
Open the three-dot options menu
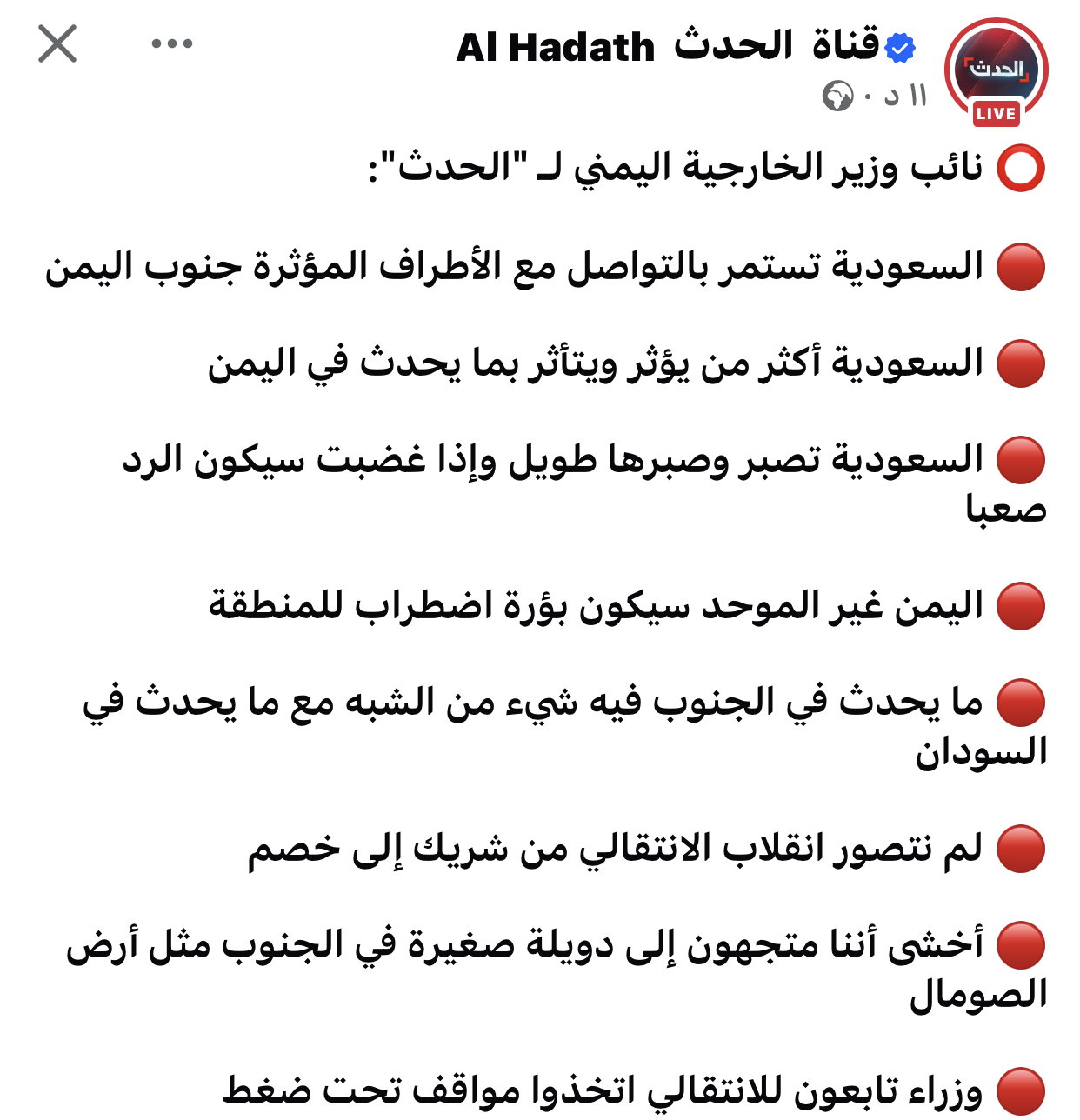tap(171, 43)
